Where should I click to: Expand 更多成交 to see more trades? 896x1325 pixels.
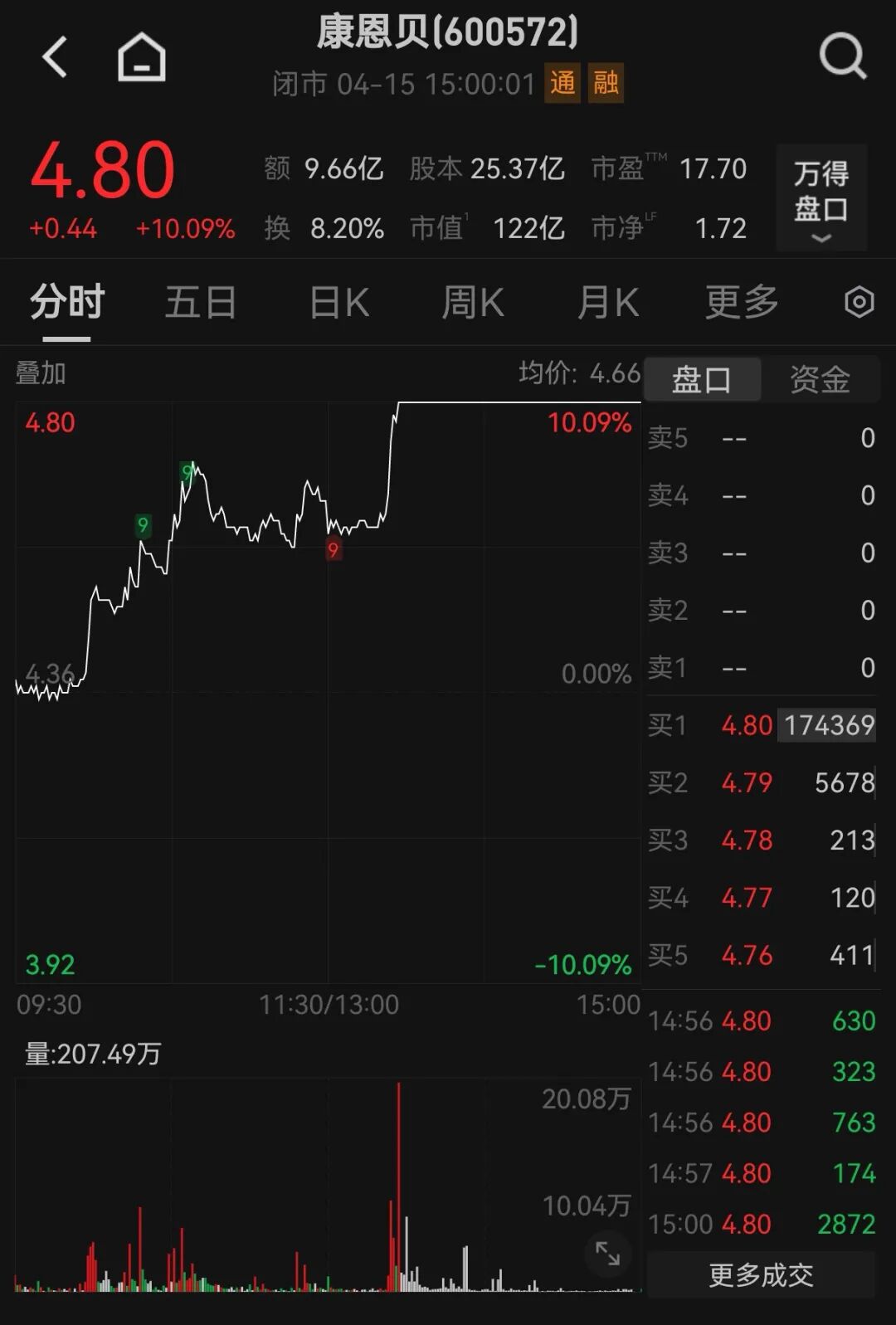tap(760, 1275)
